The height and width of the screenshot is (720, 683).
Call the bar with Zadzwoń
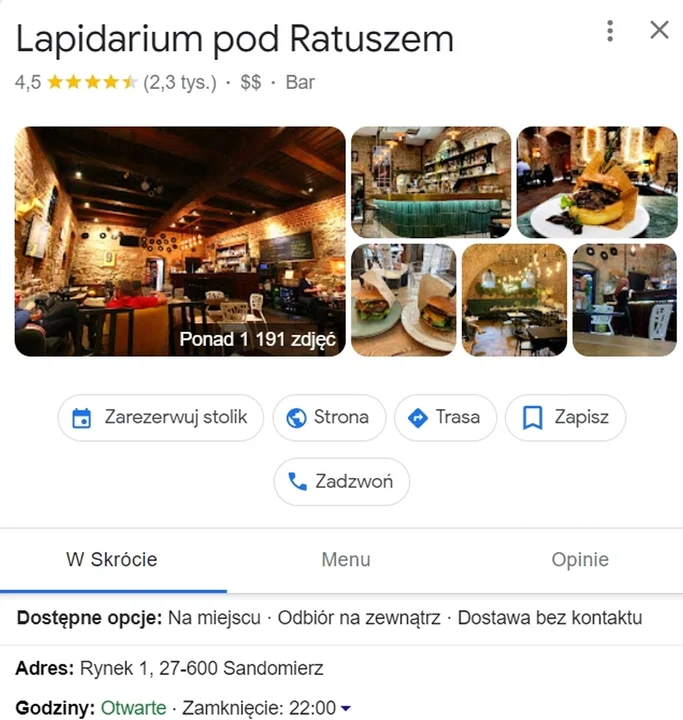[341, 482]
